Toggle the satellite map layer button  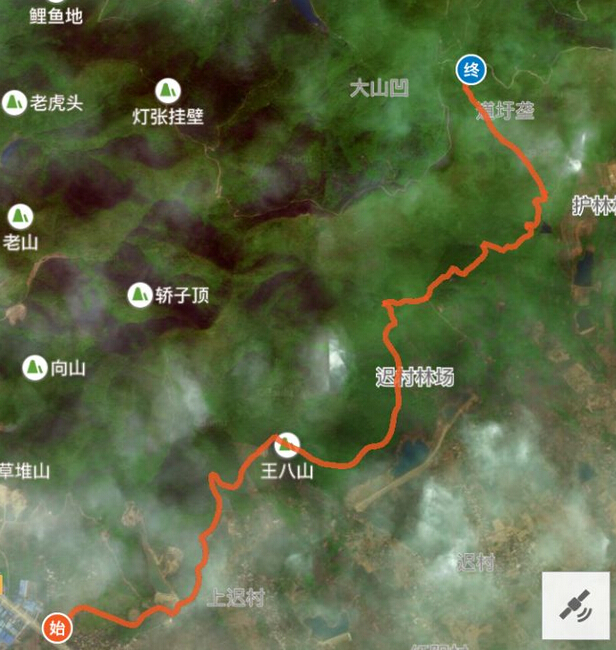click(575, 606)
